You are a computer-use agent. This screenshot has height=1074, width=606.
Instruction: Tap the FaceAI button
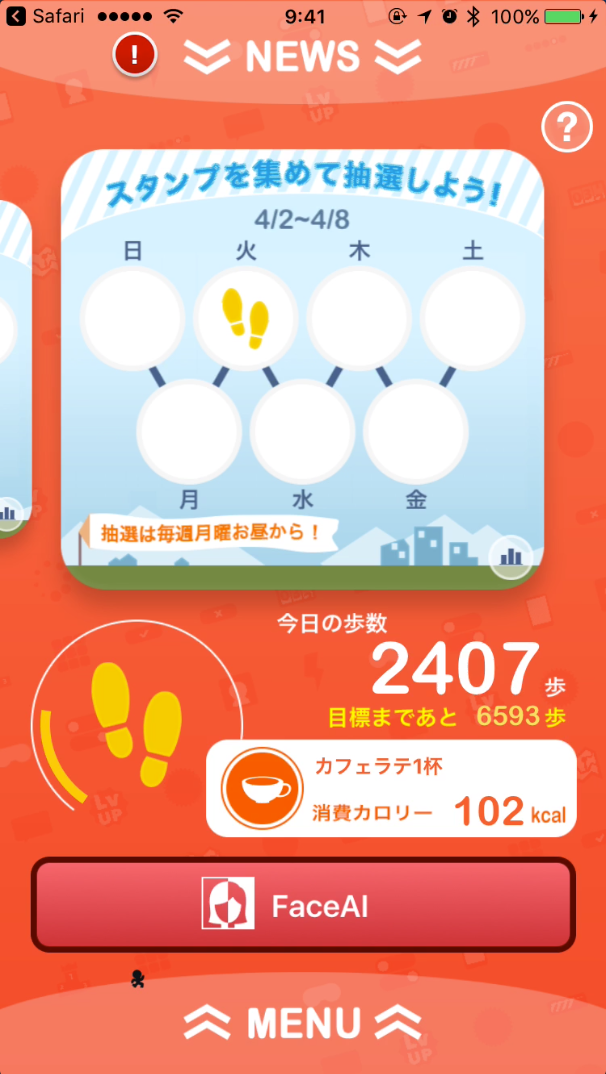click(303, 905)
